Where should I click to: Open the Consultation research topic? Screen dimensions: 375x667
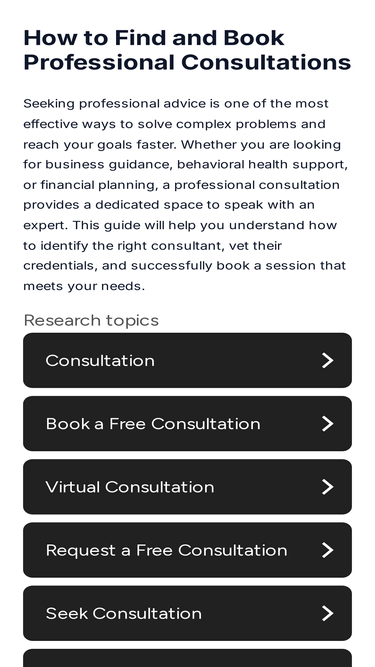pos(187,360)
